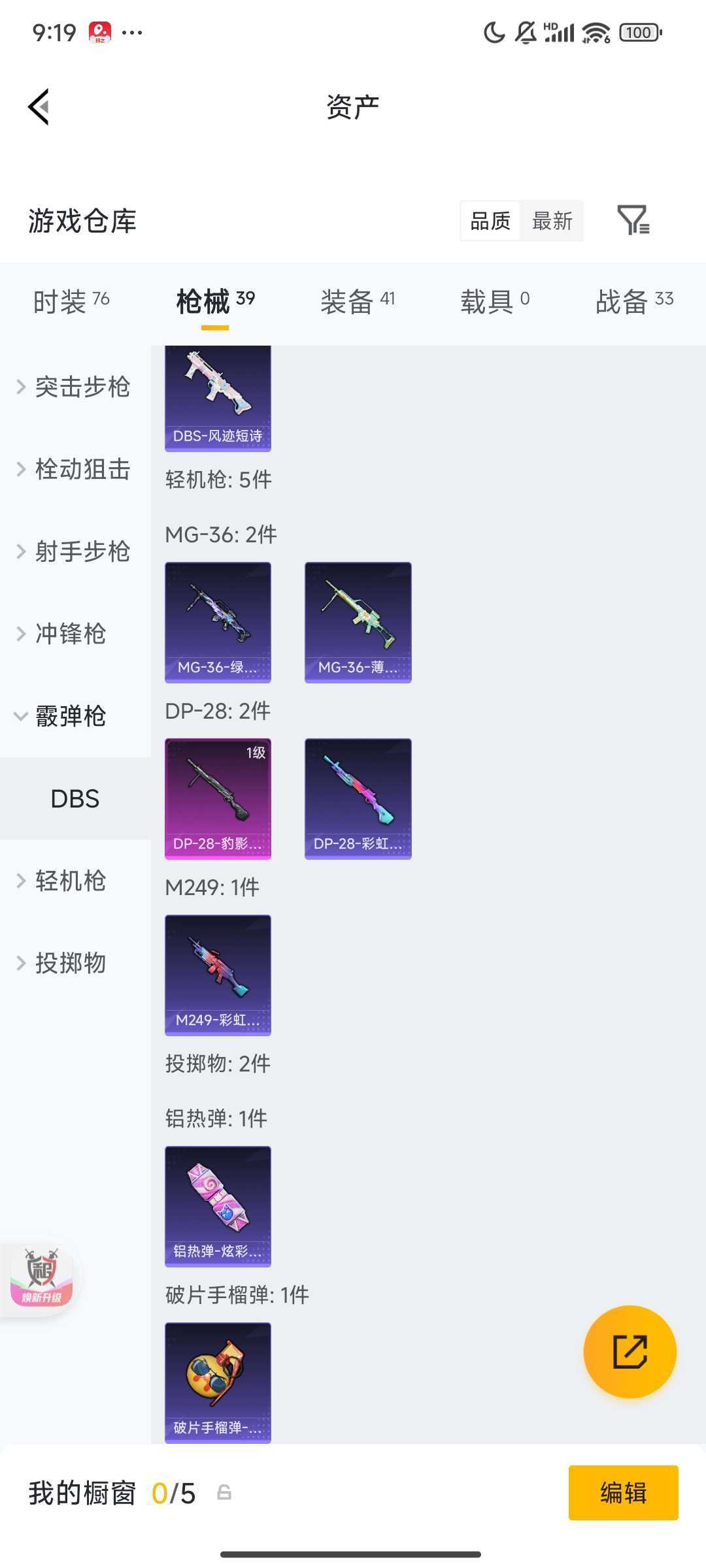Tap the back arrow on the 资产 page

point(41,108)
